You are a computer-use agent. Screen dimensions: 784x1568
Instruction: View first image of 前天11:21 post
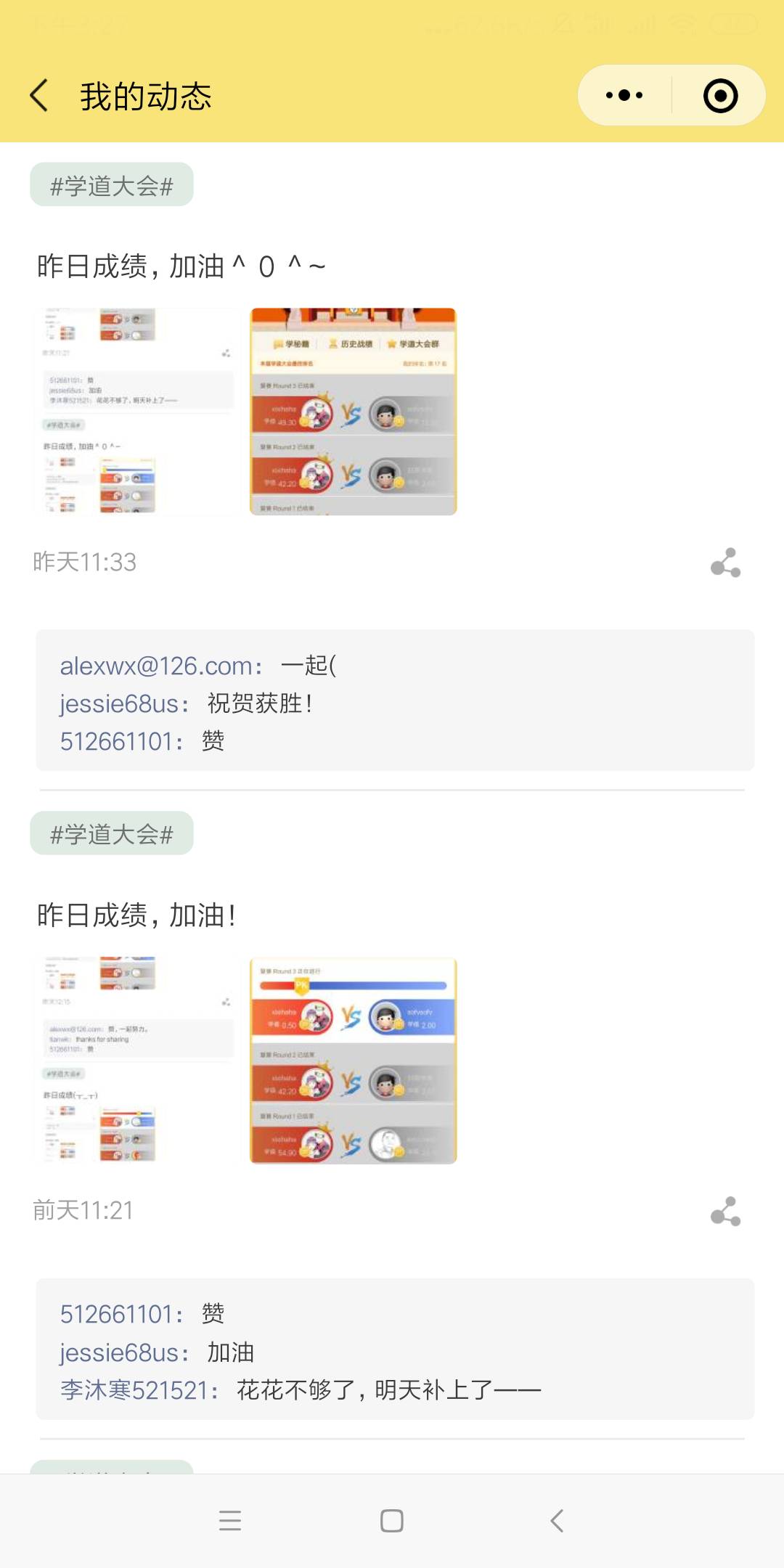click(x=137, y=1061)
